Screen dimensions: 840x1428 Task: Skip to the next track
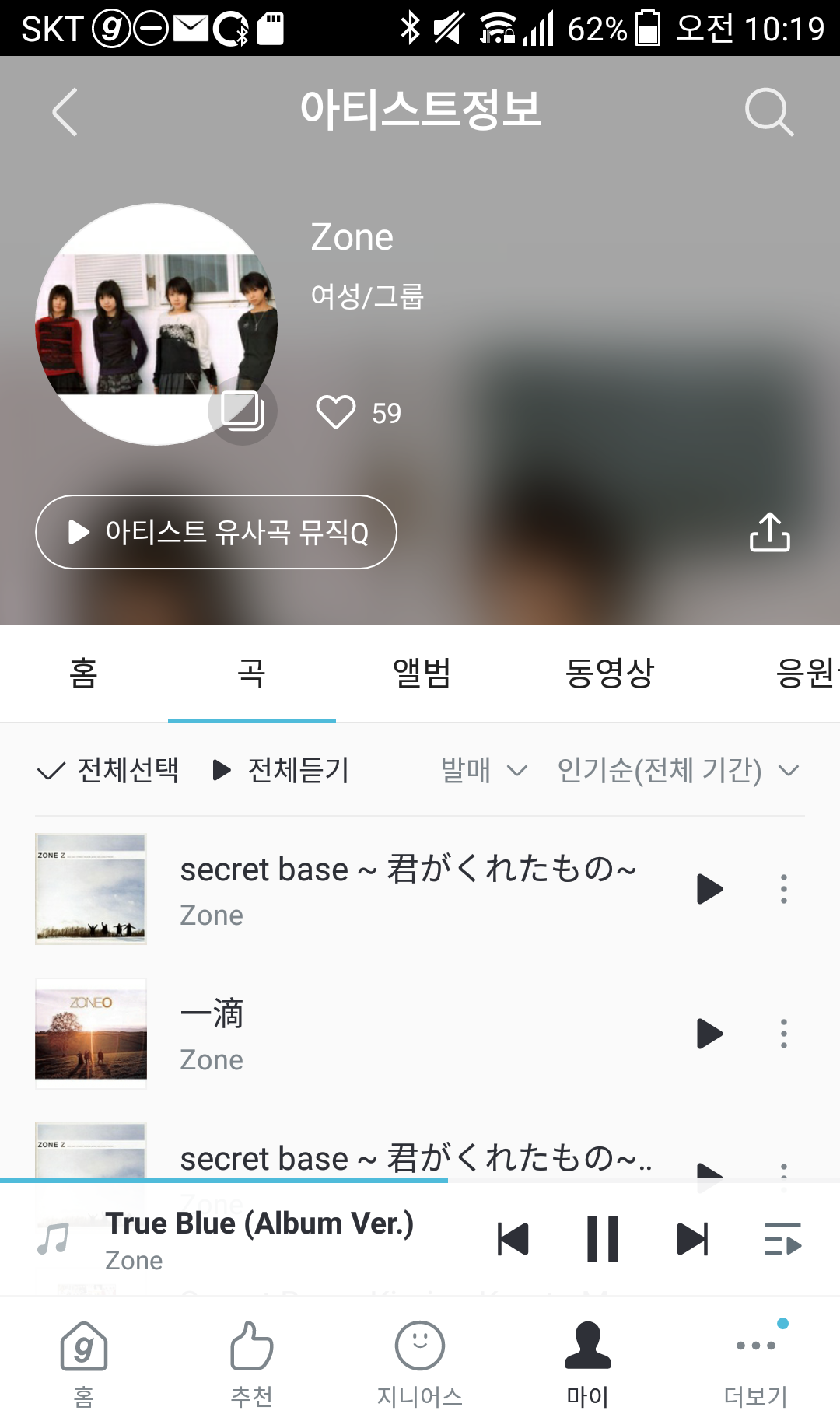692,1239
